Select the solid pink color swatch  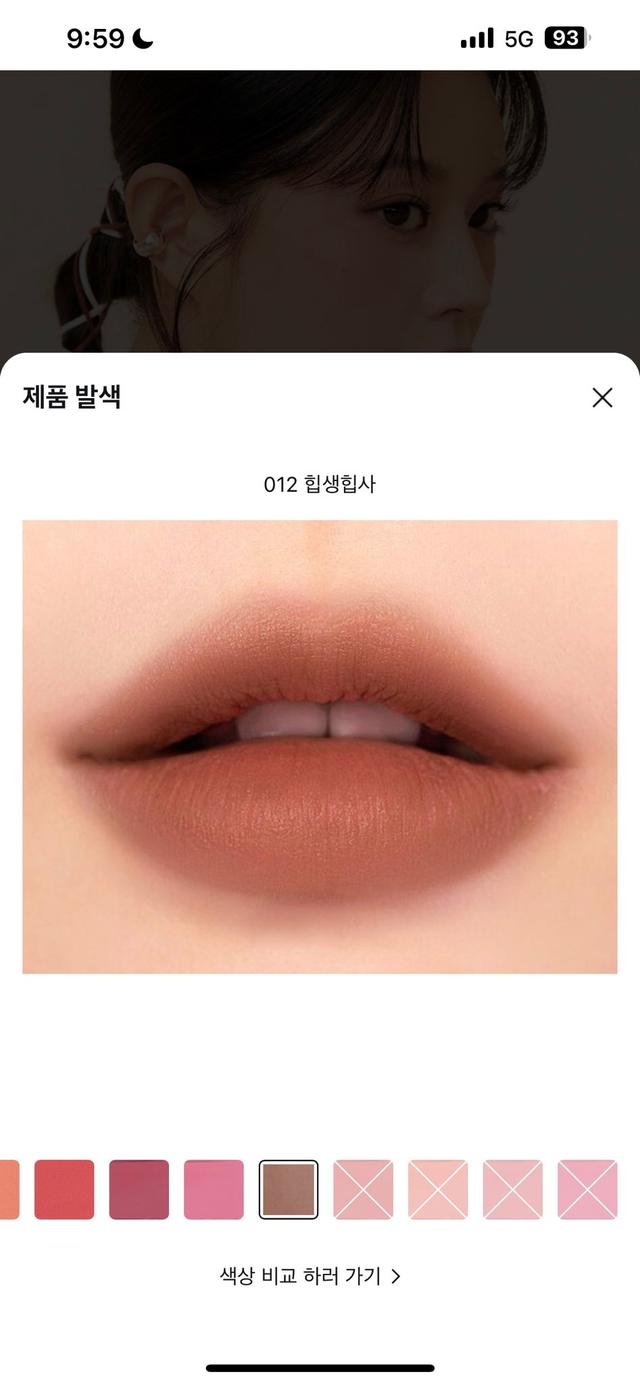(214, 1189)
